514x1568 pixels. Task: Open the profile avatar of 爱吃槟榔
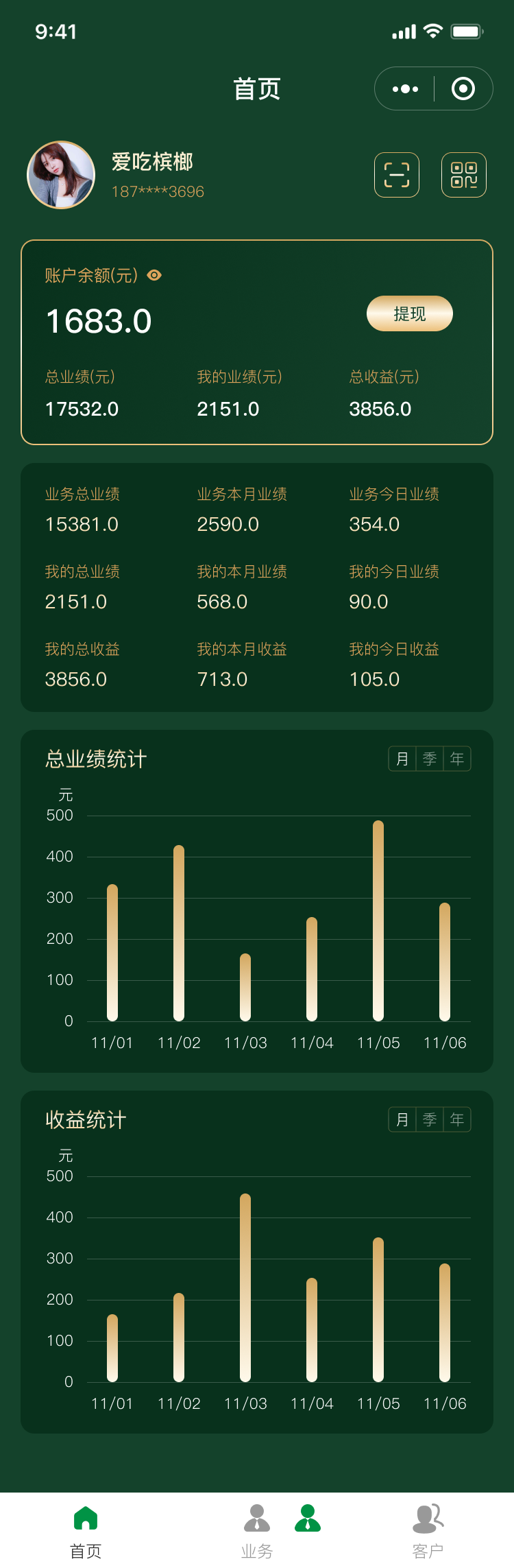pos(61,175)
